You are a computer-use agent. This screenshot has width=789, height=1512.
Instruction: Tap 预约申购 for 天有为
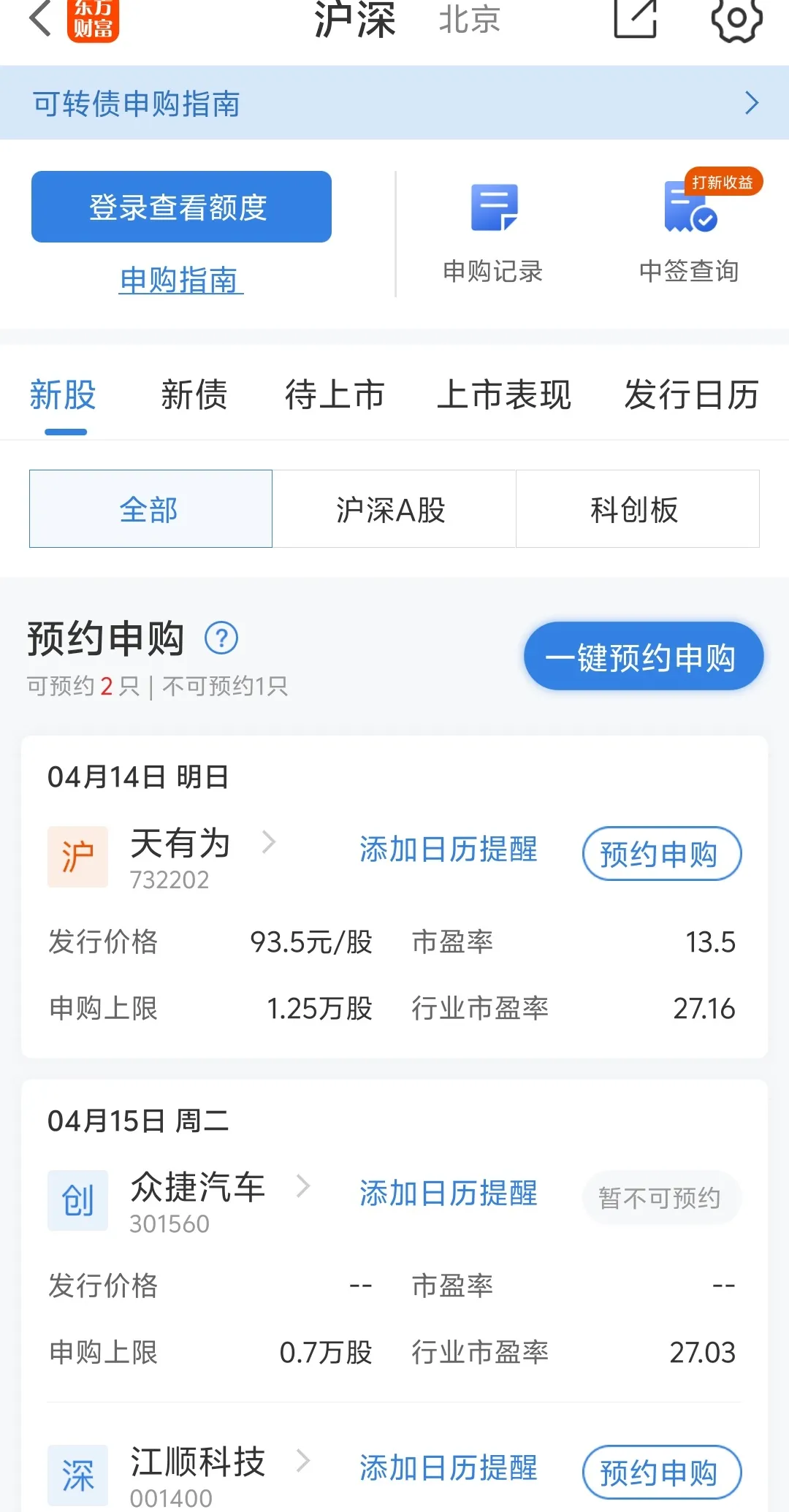coord(661,854)
